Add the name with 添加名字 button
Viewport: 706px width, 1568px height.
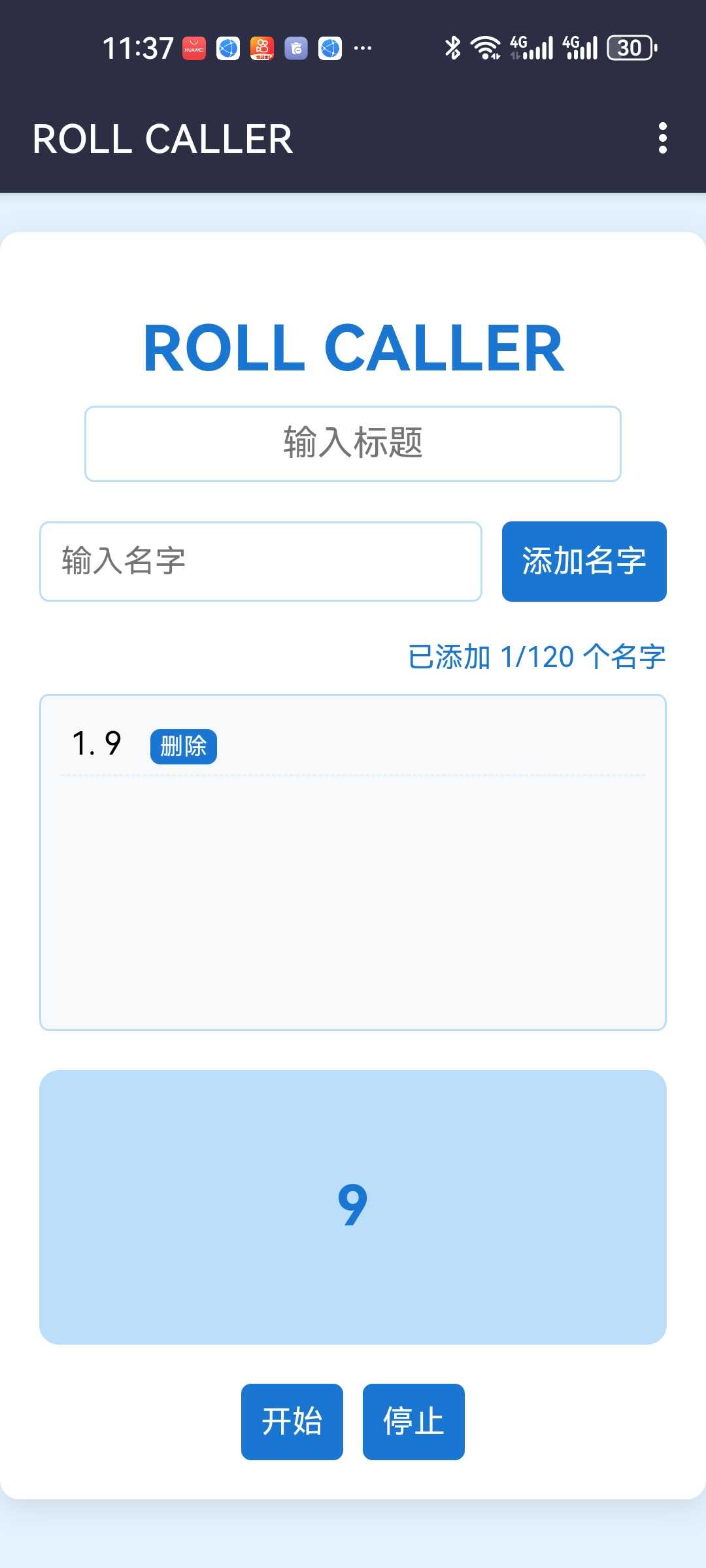(584, 561)
